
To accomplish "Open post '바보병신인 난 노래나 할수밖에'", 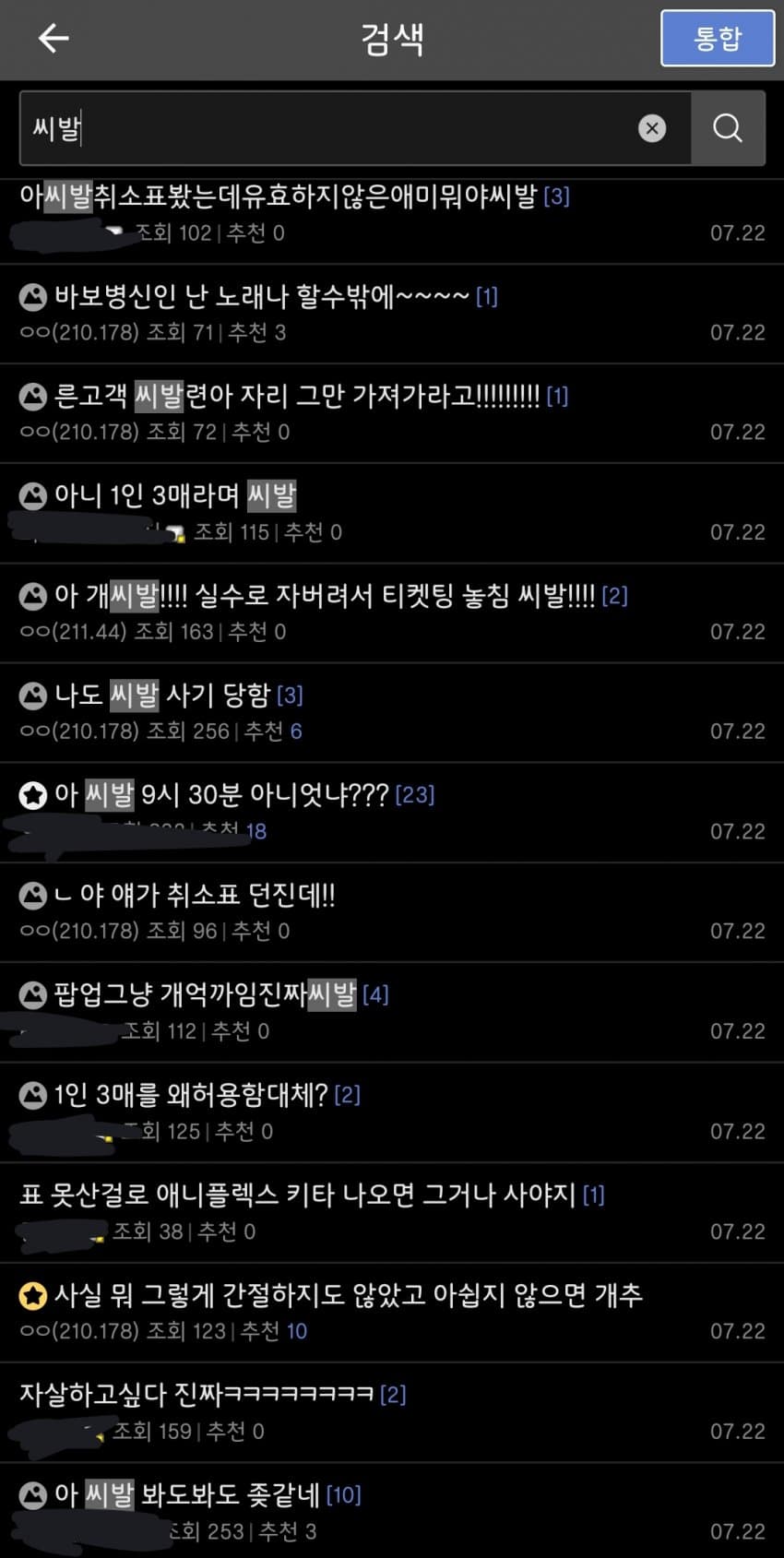I will click(262, 297).
